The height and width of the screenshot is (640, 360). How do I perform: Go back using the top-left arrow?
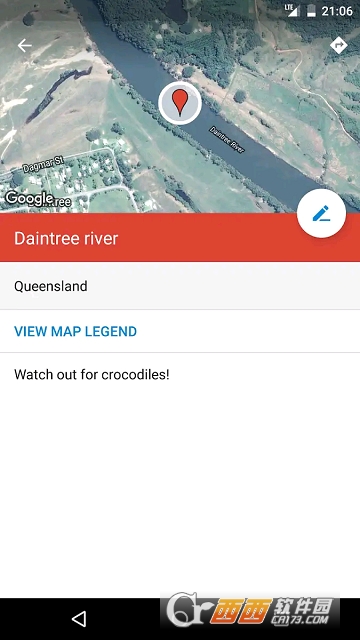[24, 46]
